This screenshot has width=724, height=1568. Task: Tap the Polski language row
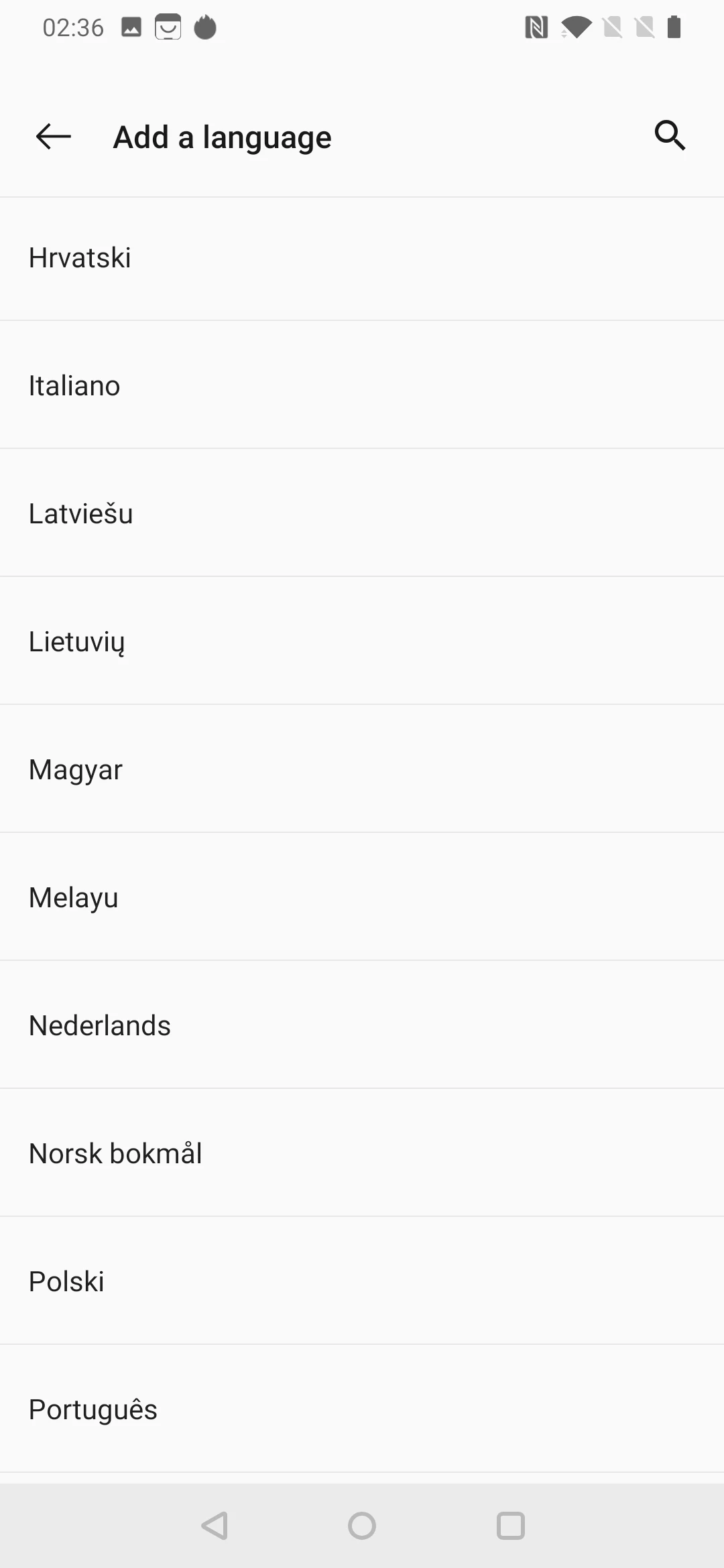click(362, 1281)
